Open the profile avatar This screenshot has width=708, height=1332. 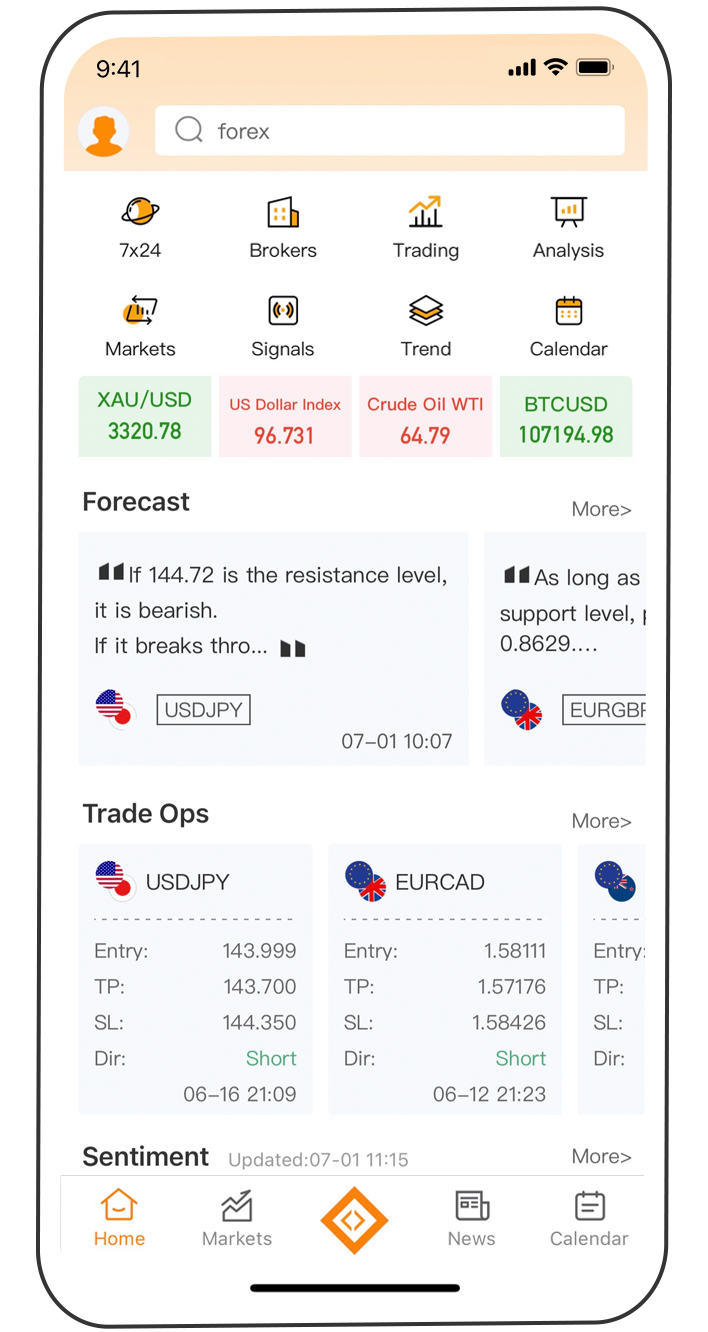[x=104, y=131]
